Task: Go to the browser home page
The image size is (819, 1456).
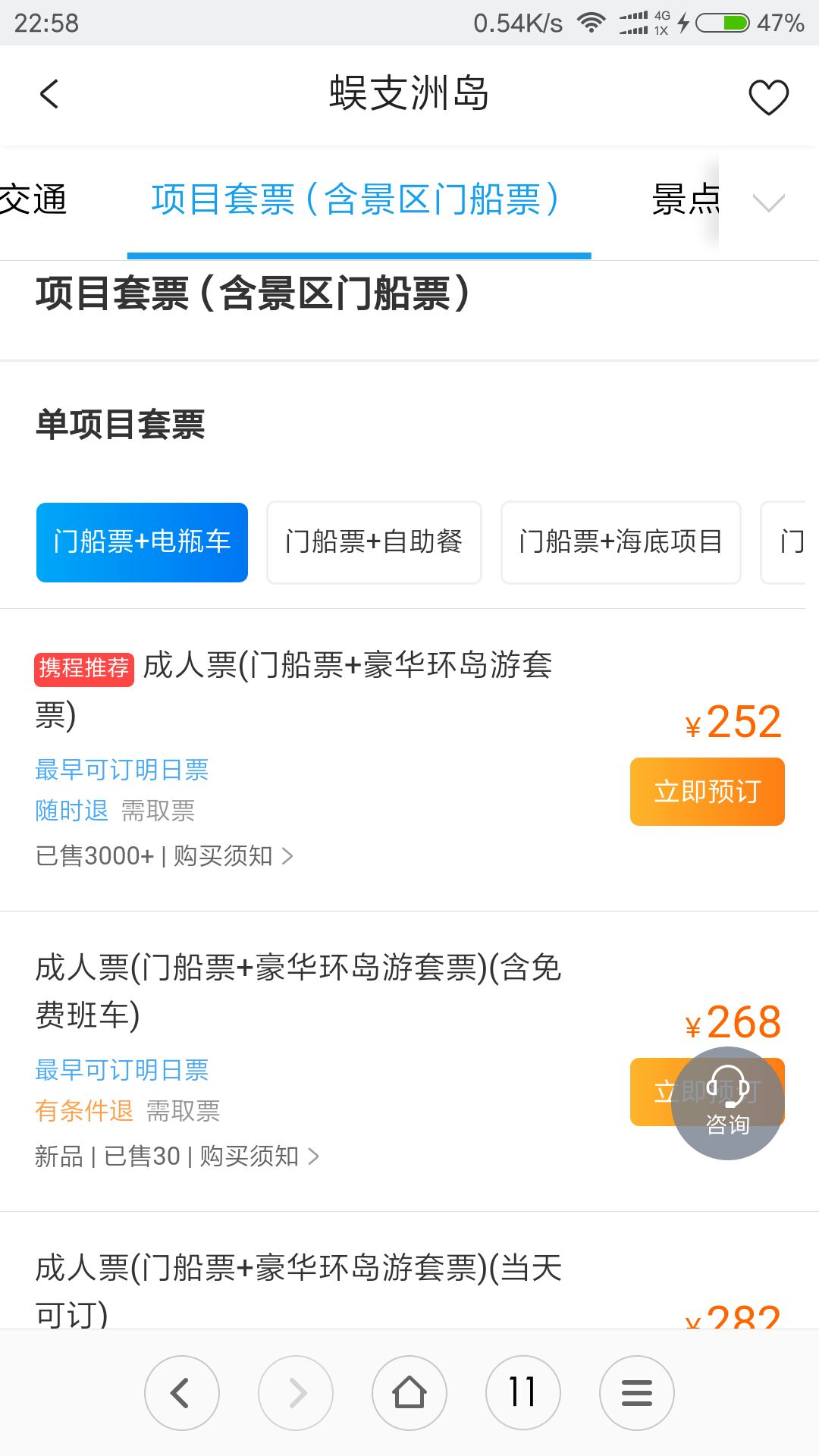Action: (409, 1393)
